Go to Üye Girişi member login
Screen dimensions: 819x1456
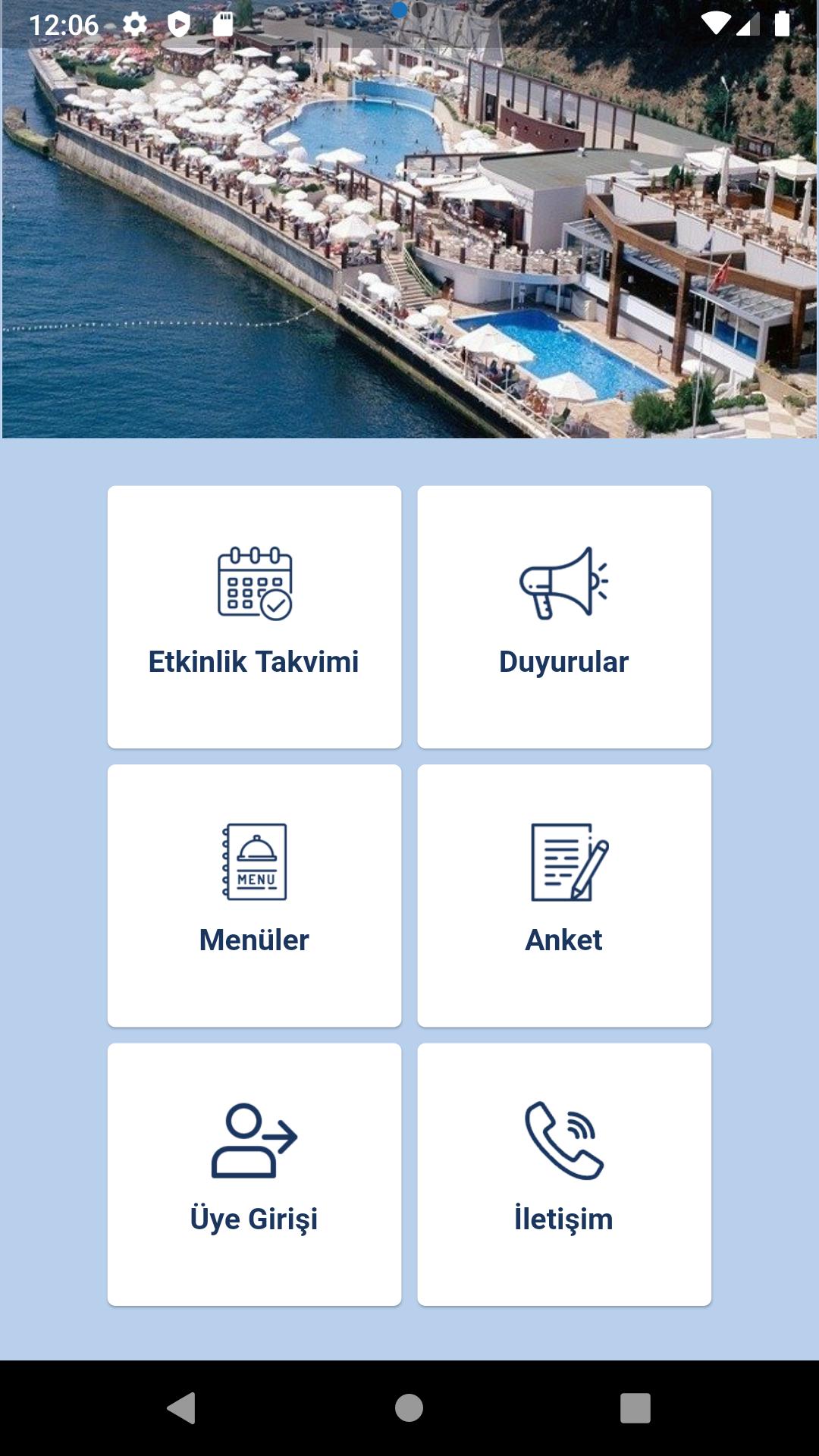pos(254,1174)
